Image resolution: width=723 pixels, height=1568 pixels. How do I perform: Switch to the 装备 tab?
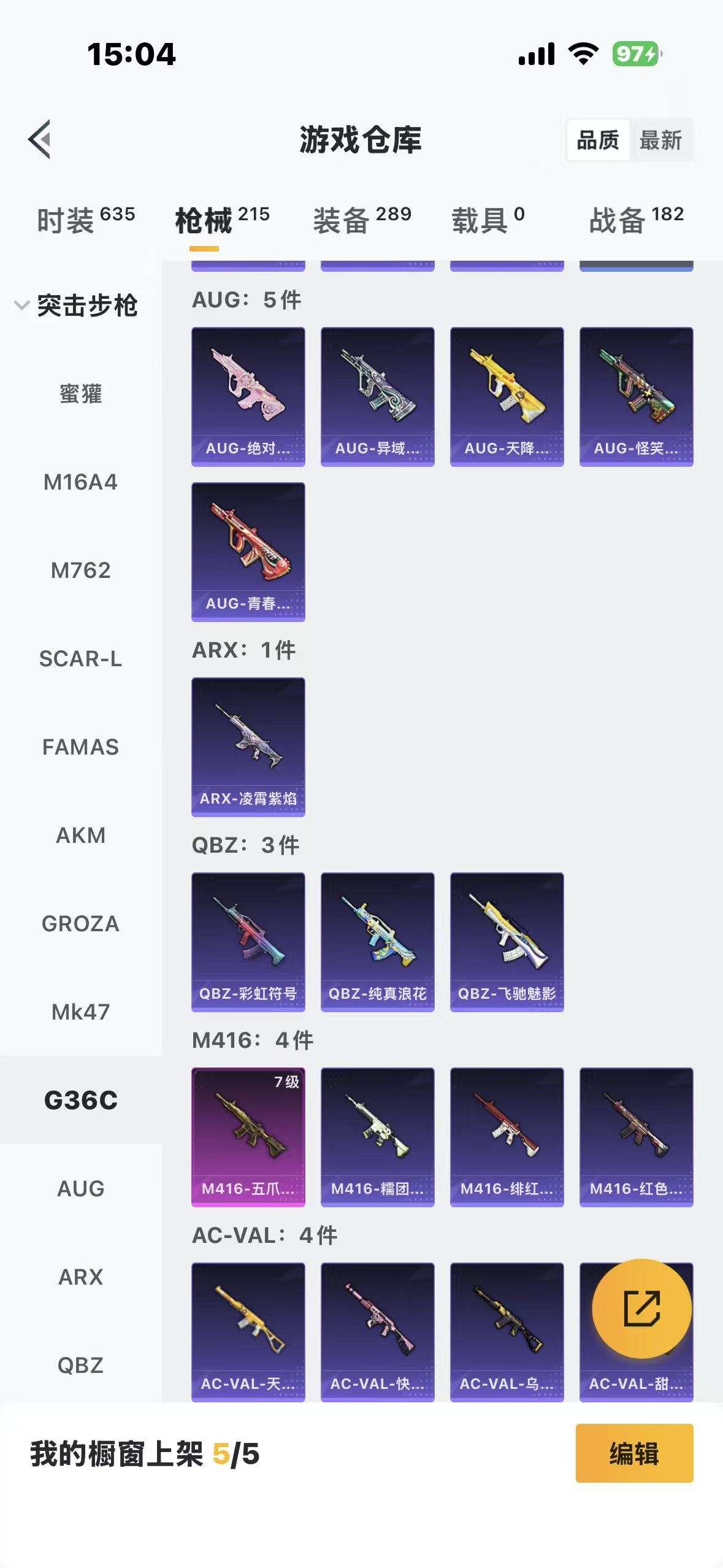(362, 220)
